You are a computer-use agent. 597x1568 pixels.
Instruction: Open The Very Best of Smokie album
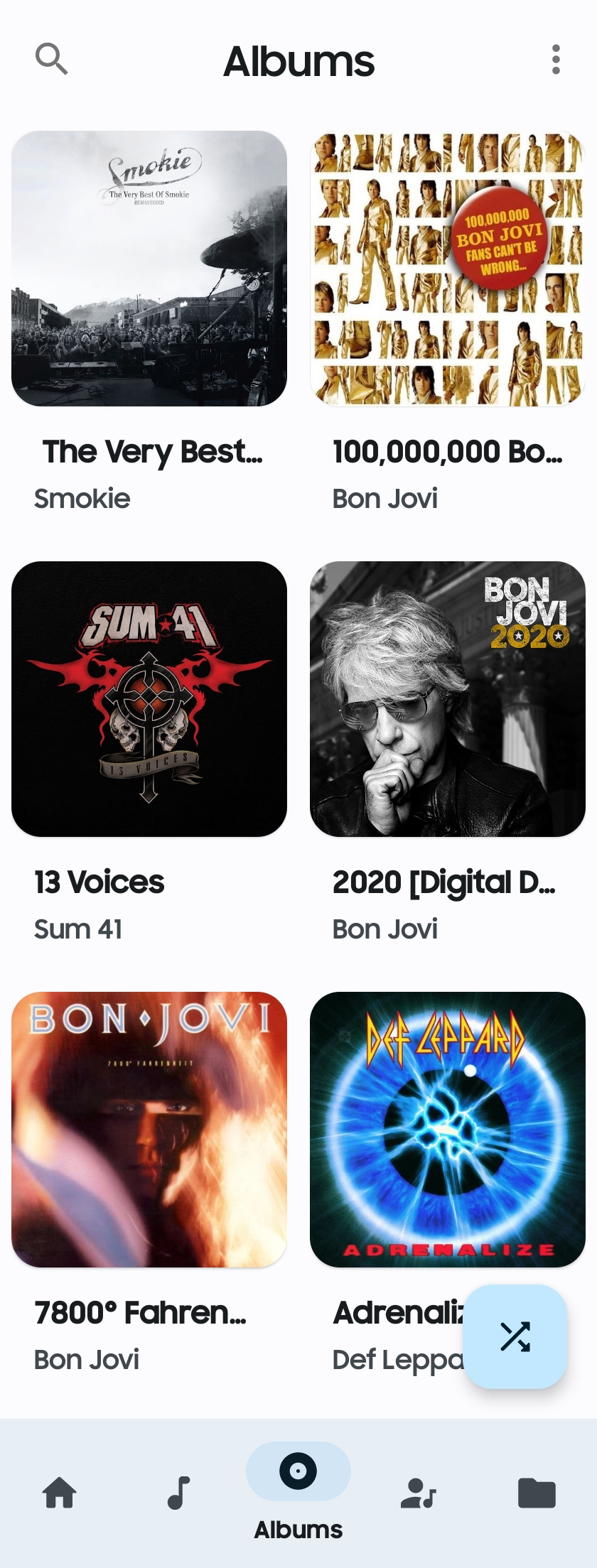coord(149,269)
